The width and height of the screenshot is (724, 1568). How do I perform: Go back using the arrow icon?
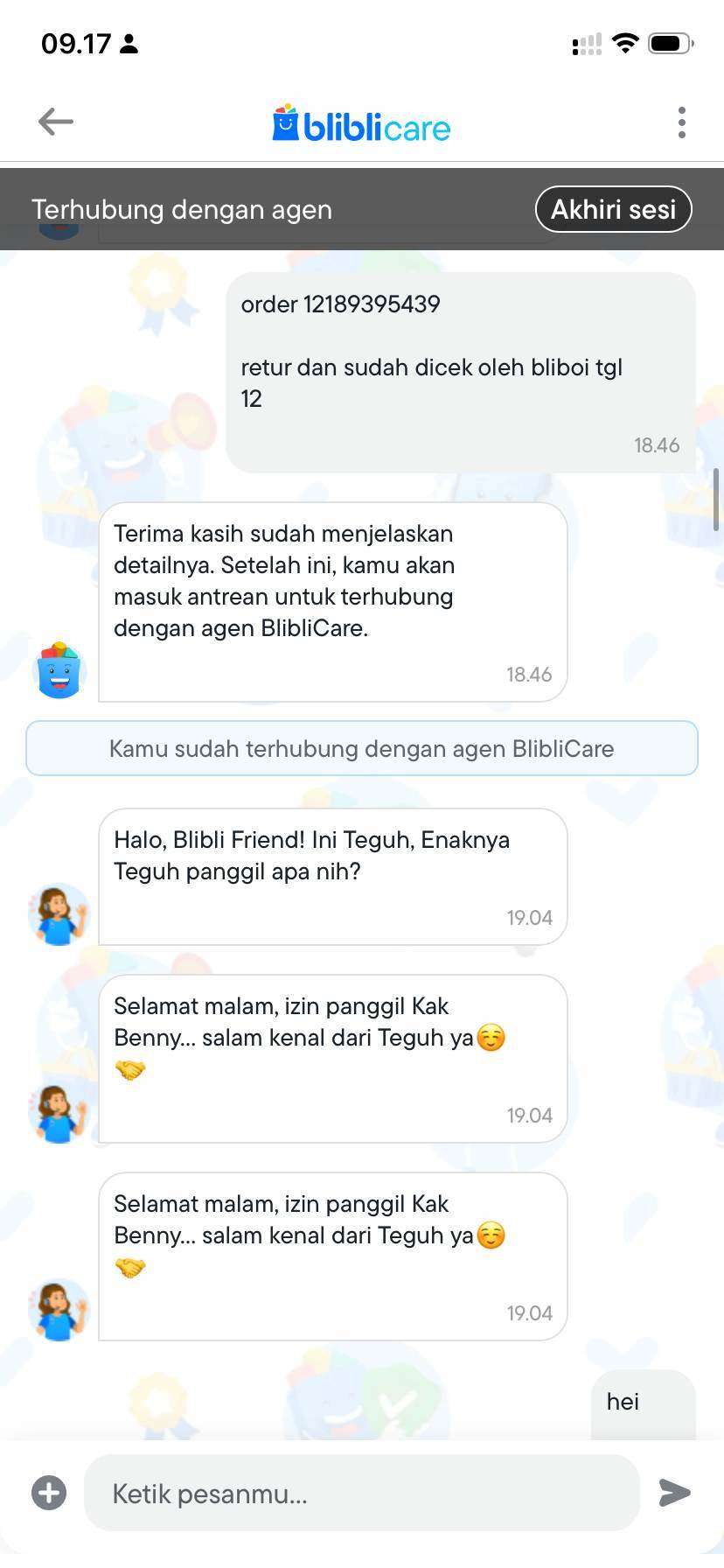point(56,122)
